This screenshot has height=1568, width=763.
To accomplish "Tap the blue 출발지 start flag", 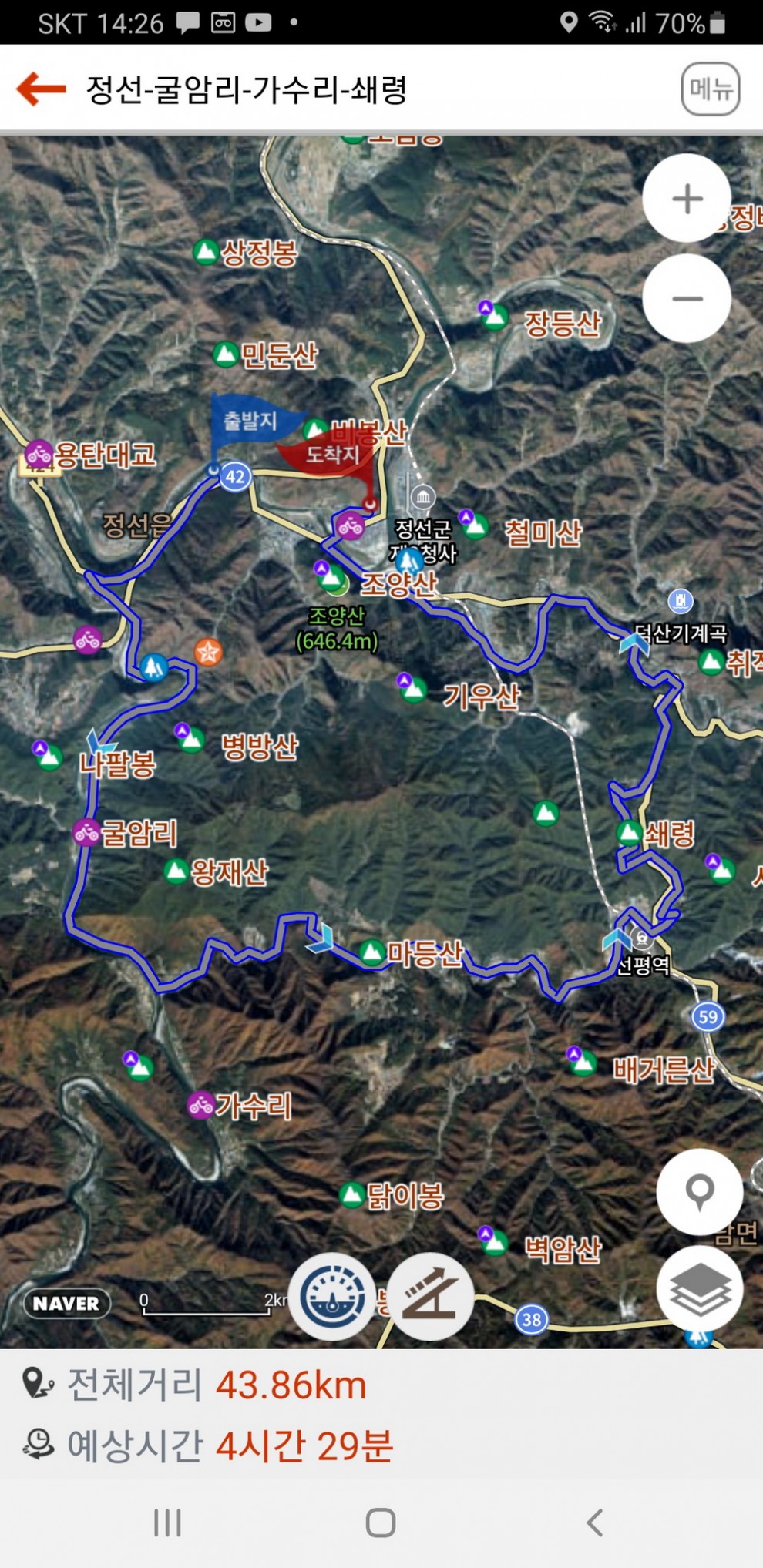I will click(x=248, y=421).
